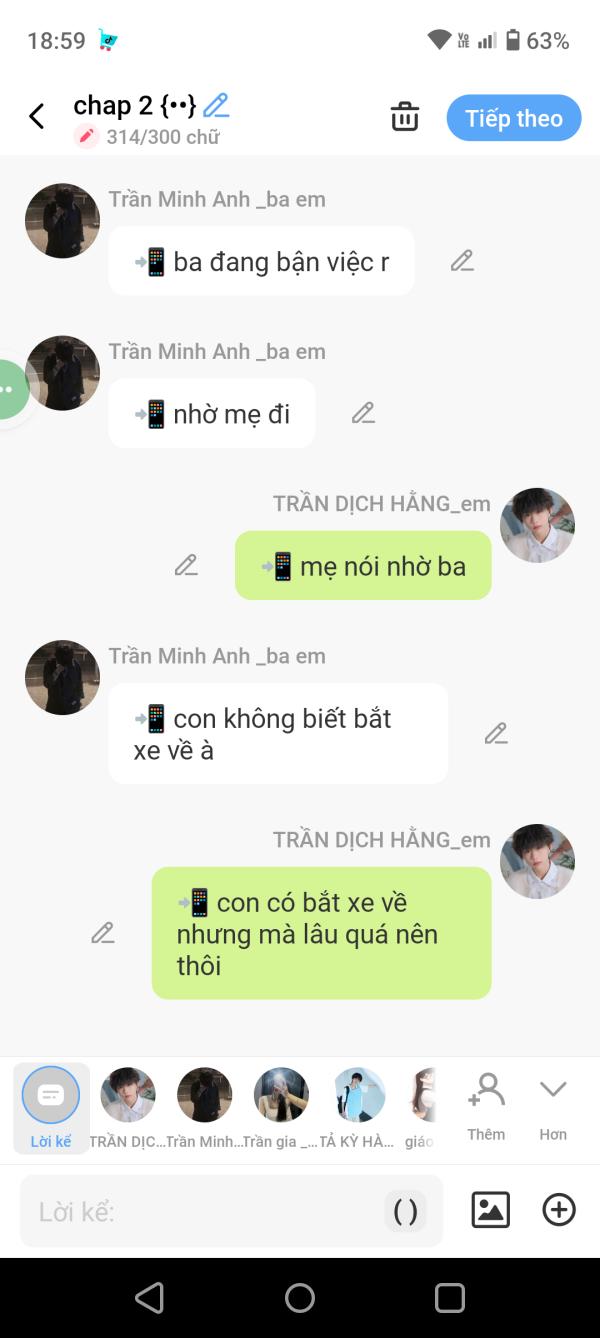Edit the message "con có bắt xe về nhưng mà lâu quá nên thôi"
The height and width of the screenshot is (1338, 600).
click(x=103, y=933)
